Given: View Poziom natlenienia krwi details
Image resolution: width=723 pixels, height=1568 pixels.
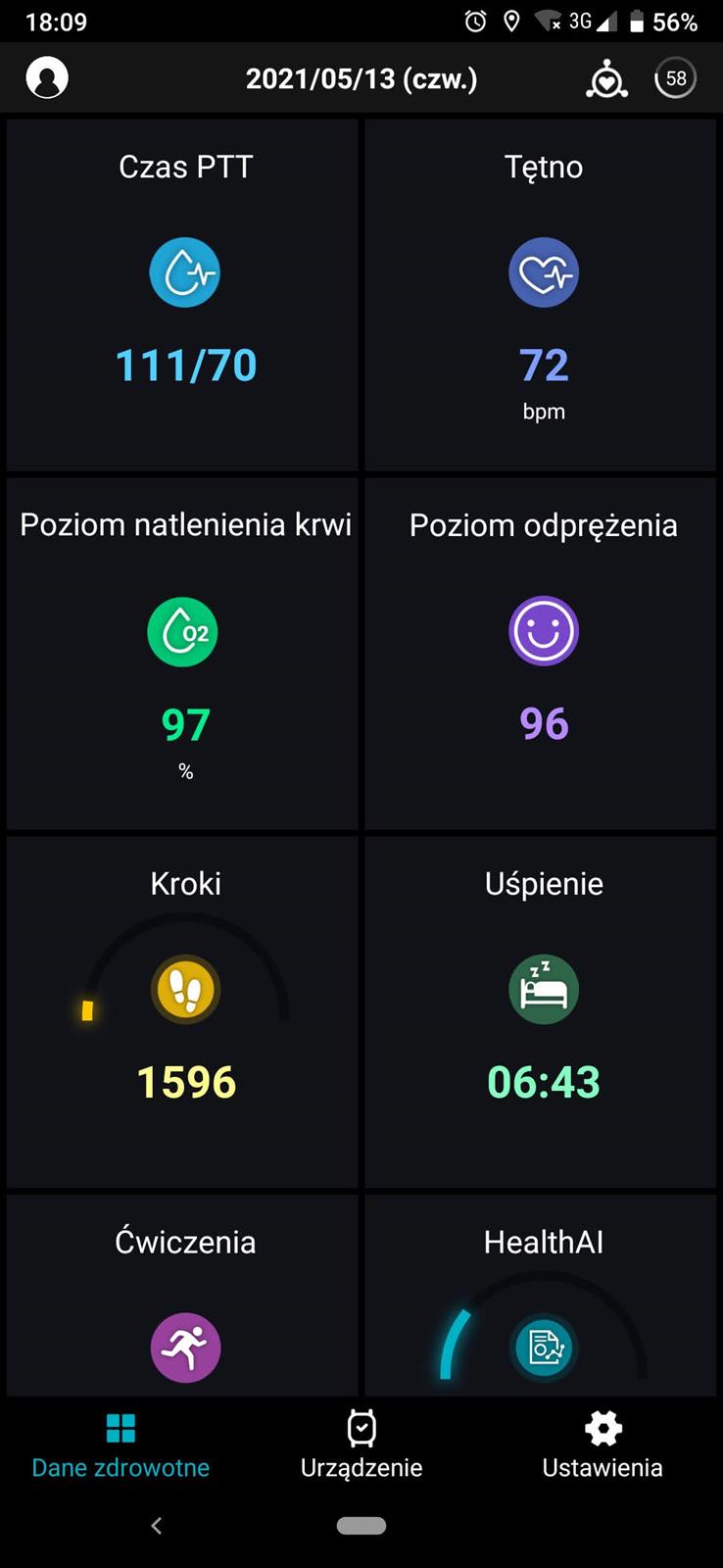Looking at the screenshot, I should [x=183, y=654].
